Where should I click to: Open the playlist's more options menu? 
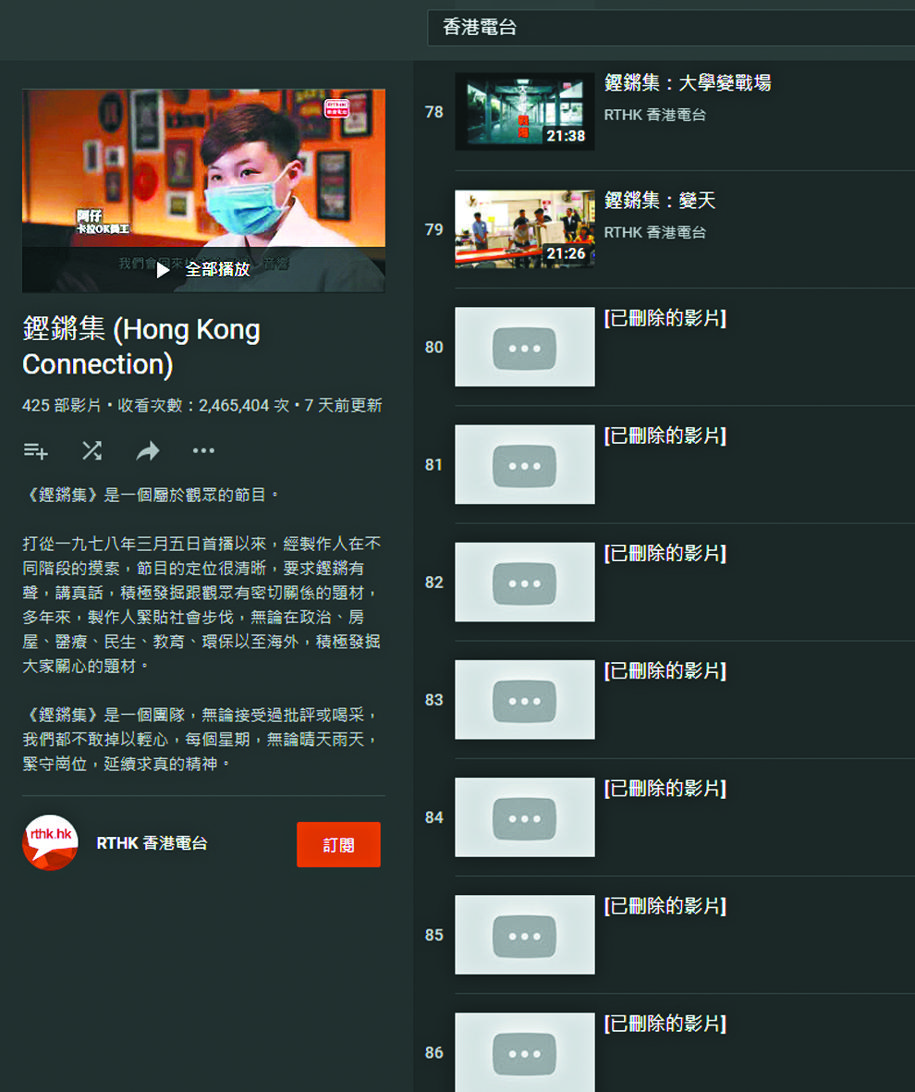tap(204, 451)
